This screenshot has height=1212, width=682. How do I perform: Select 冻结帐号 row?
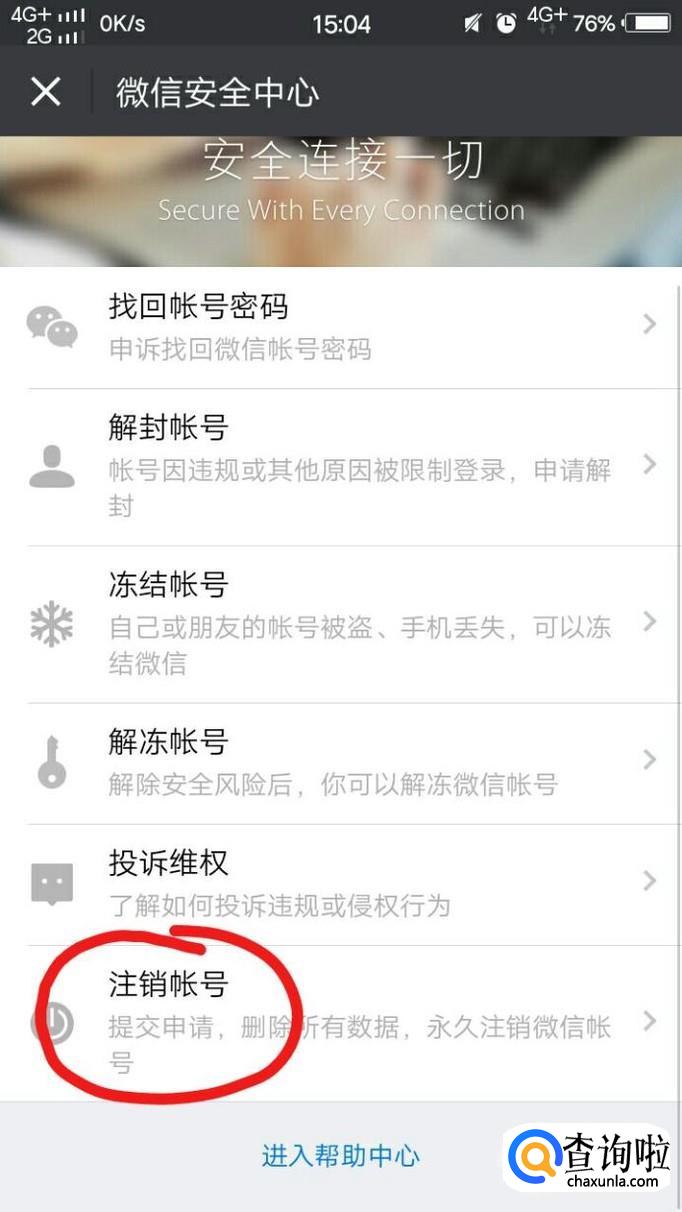[x=340, y=623]
